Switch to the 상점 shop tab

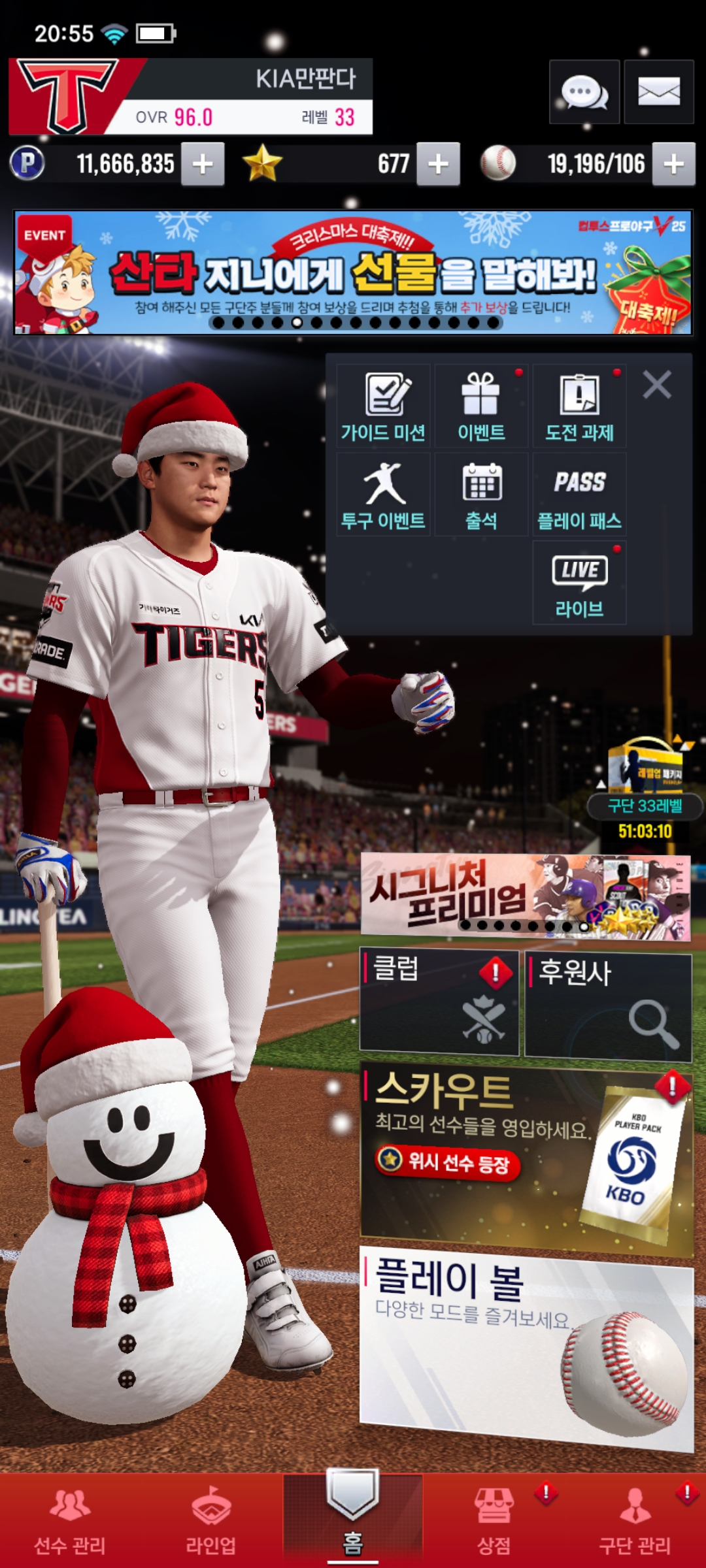coord(494,1520)
